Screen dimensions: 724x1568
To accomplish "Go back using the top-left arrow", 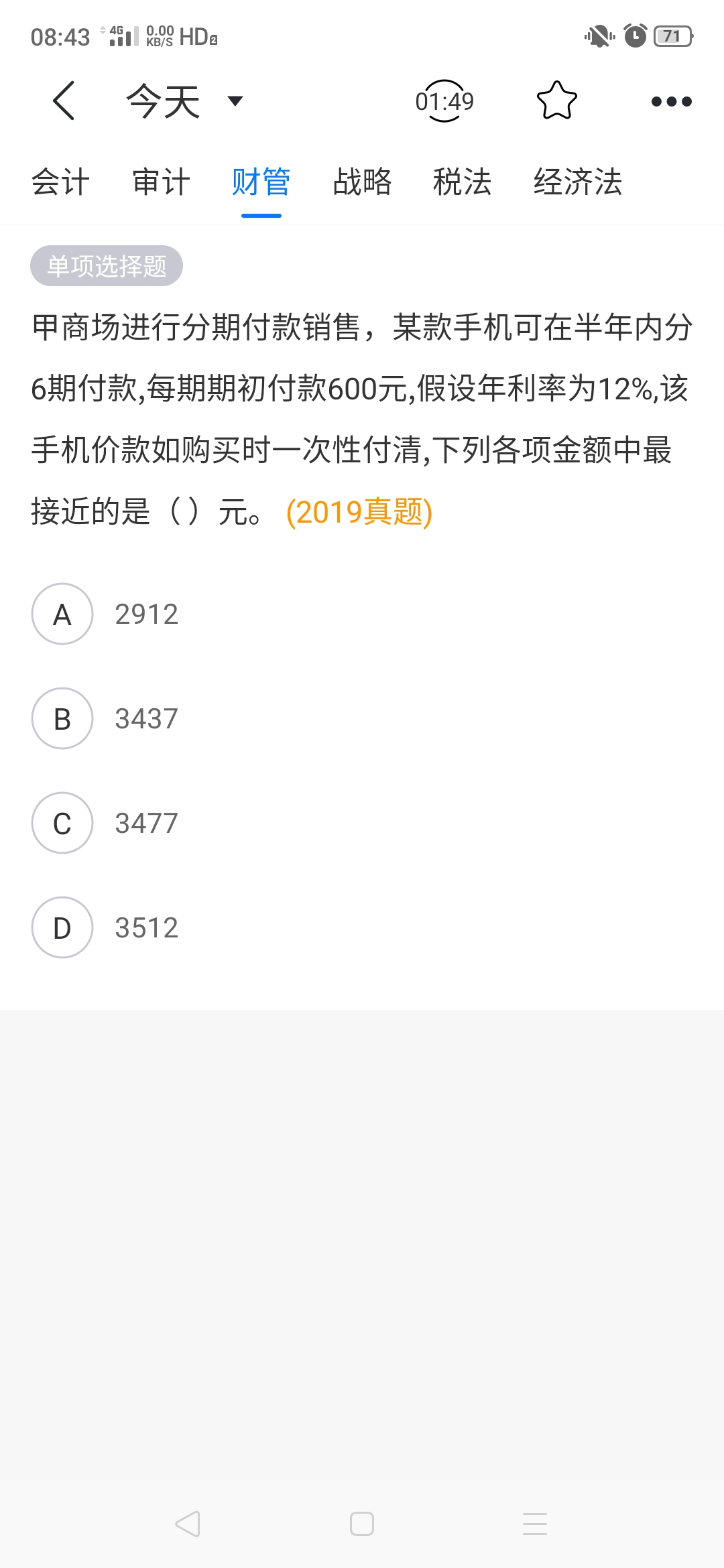I will [64, 101].
